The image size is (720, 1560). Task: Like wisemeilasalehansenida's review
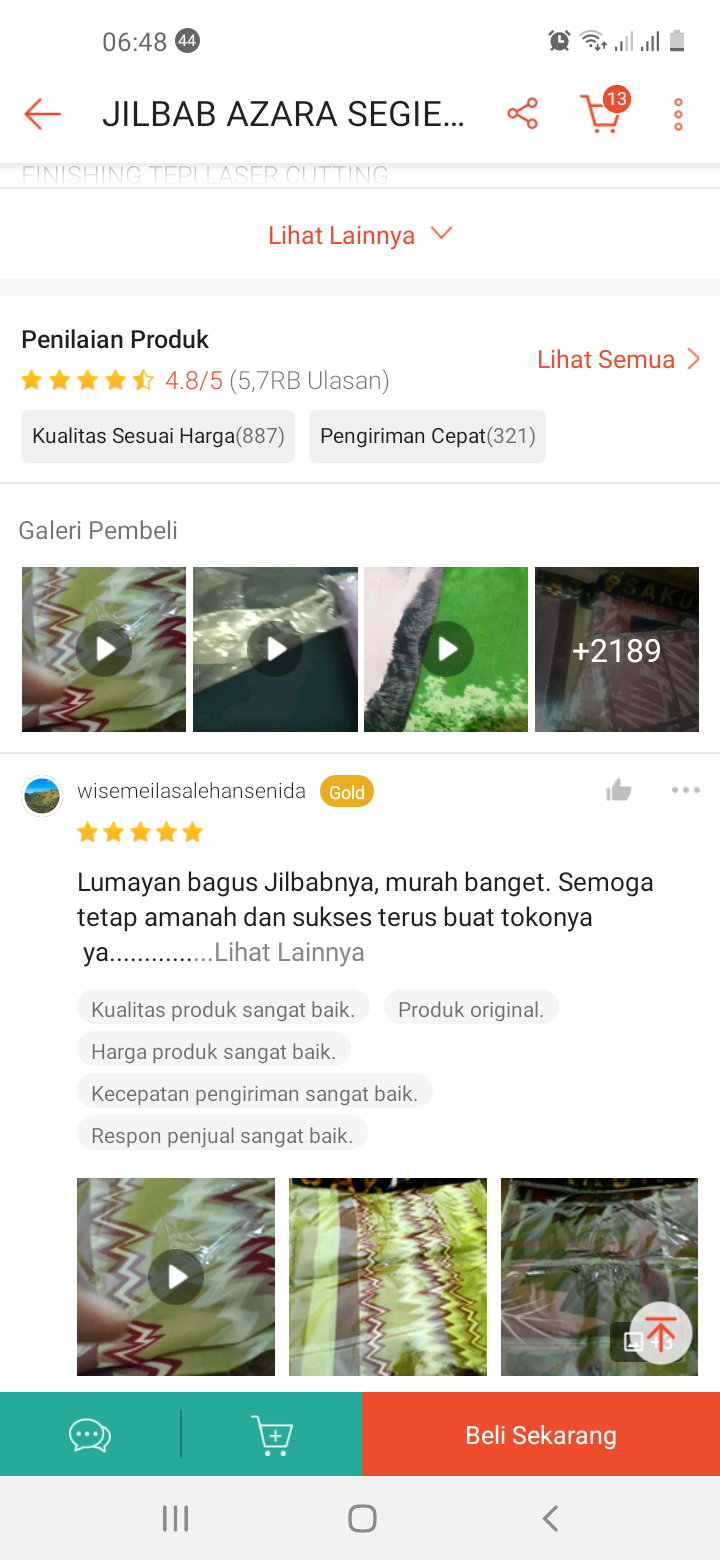619,791
